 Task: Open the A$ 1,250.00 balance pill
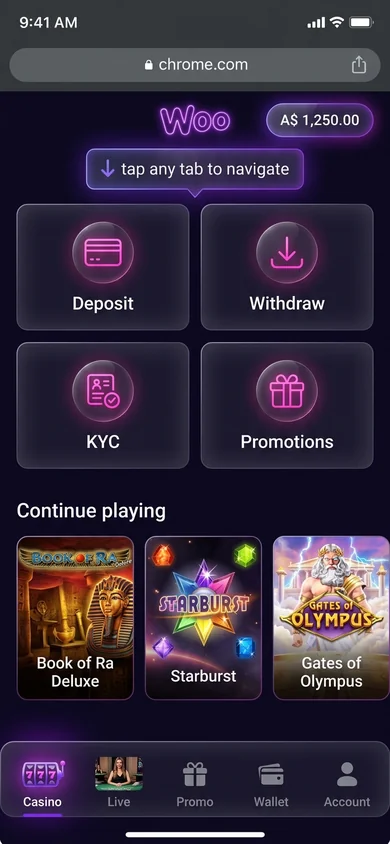[x=320, y=120]
